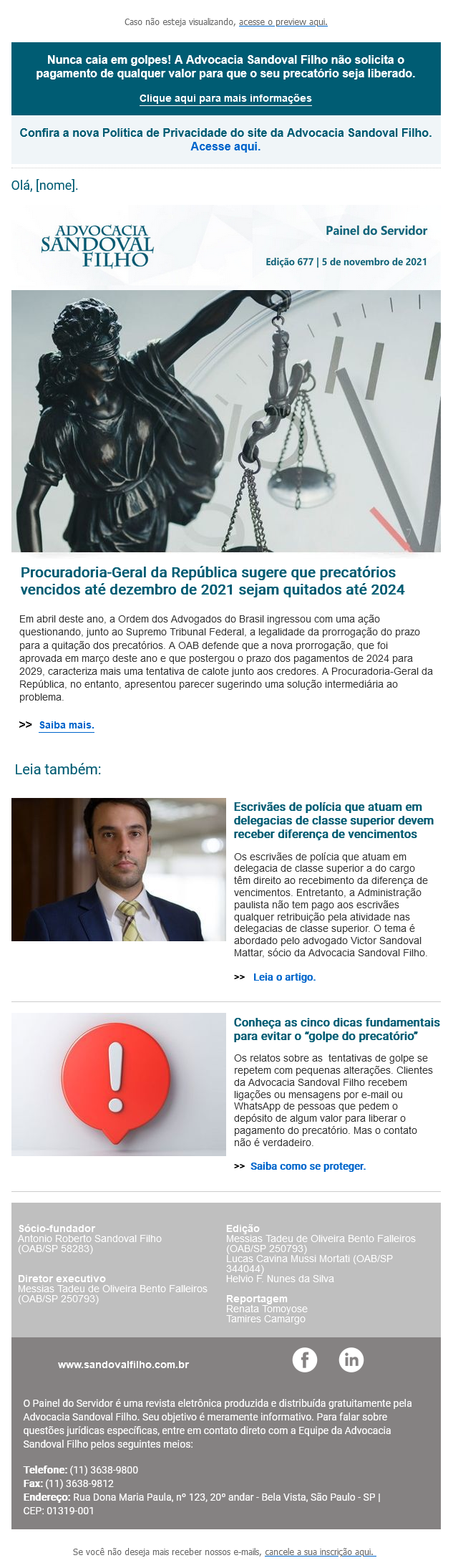This screenshot has width=453, height=1568.
Task: Open the Lady Justice precatórios article image
Action: [225, 420]
